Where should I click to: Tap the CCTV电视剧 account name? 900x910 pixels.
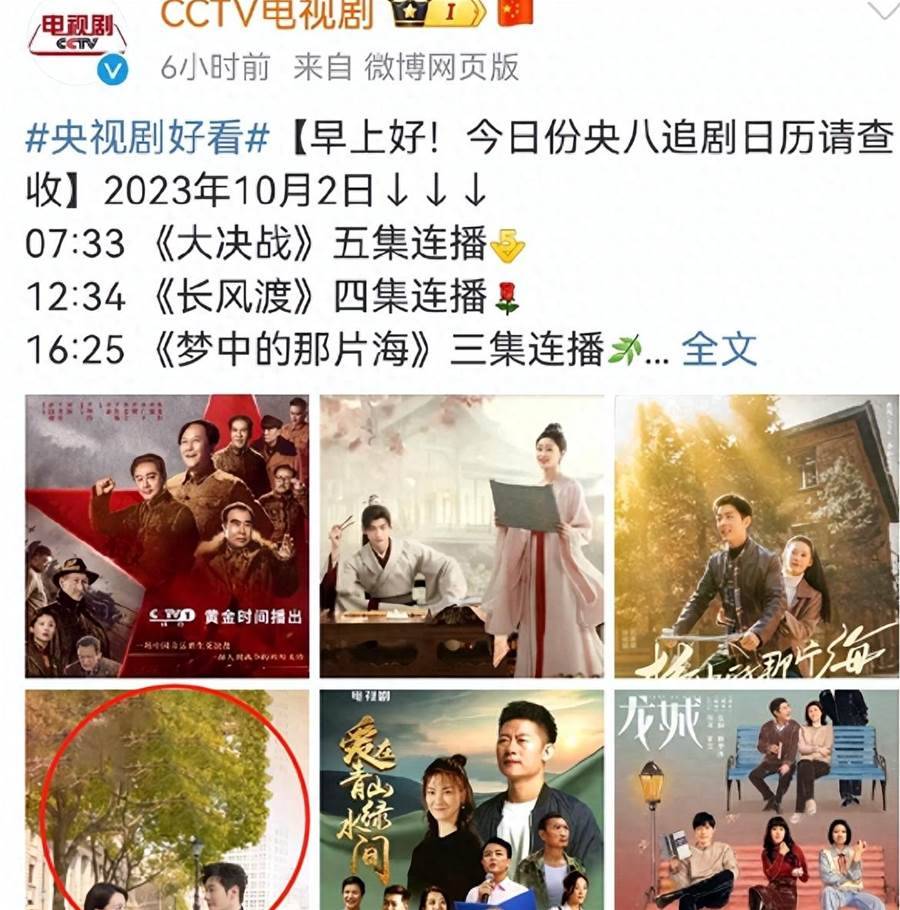click(252, 13)
